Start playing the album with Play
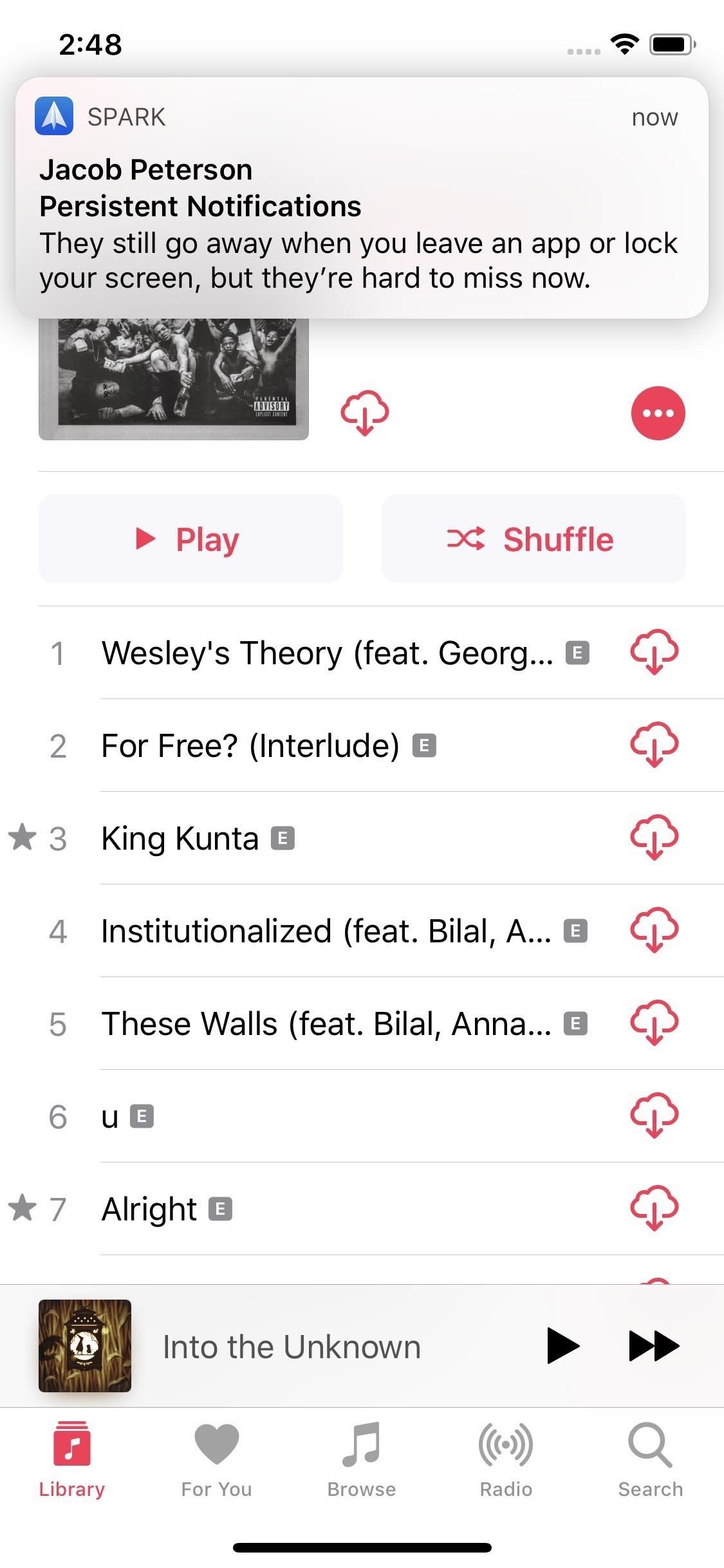Viewport: 724px width, 1568px height. [190, 539]
